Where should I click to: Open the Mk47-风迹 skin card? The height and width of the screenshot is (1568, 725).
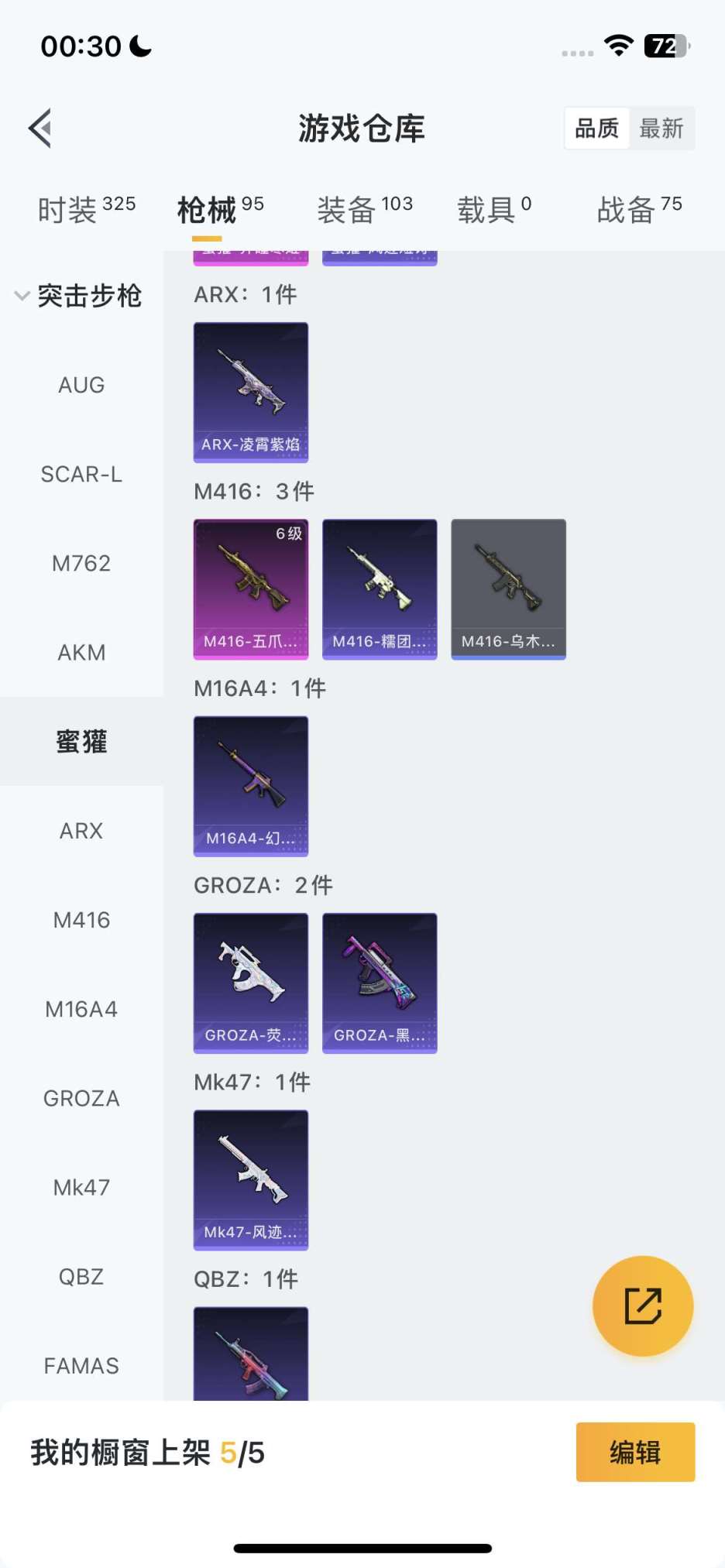[251, 1179]
